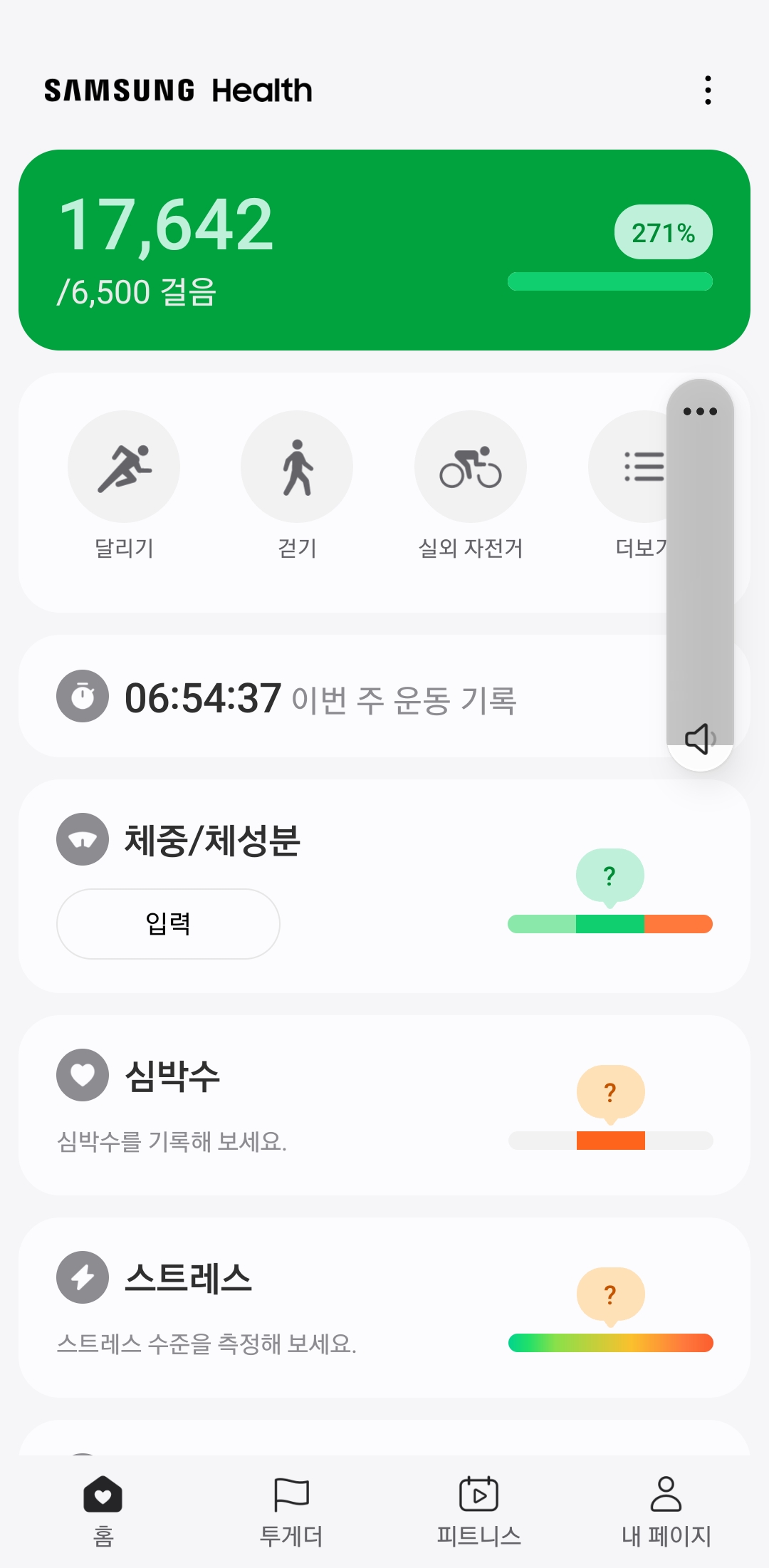Open the Samsung Health overflow menu

coord(707,90)
